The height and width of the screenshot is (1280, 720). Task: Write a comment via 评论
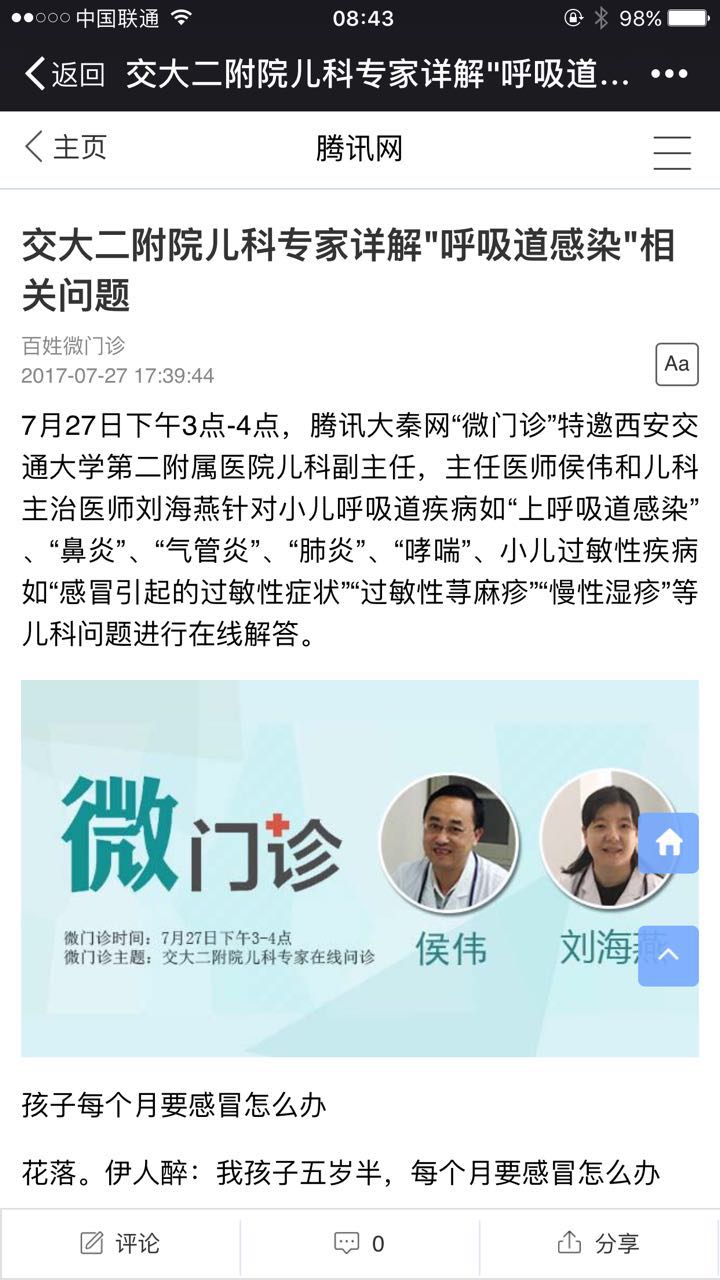[120, 1243]
